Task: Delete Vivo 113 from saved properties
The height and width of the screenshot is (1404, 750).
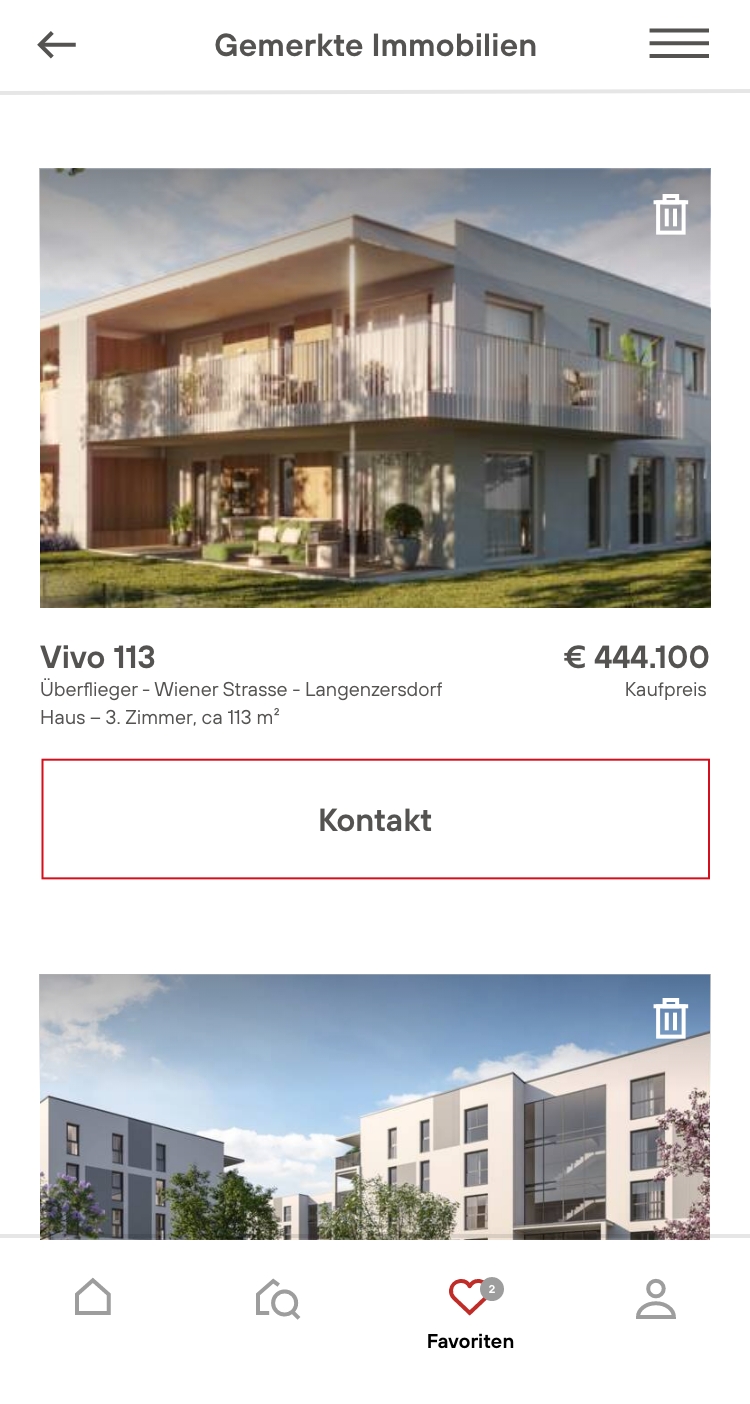Action: click(671, 215)
